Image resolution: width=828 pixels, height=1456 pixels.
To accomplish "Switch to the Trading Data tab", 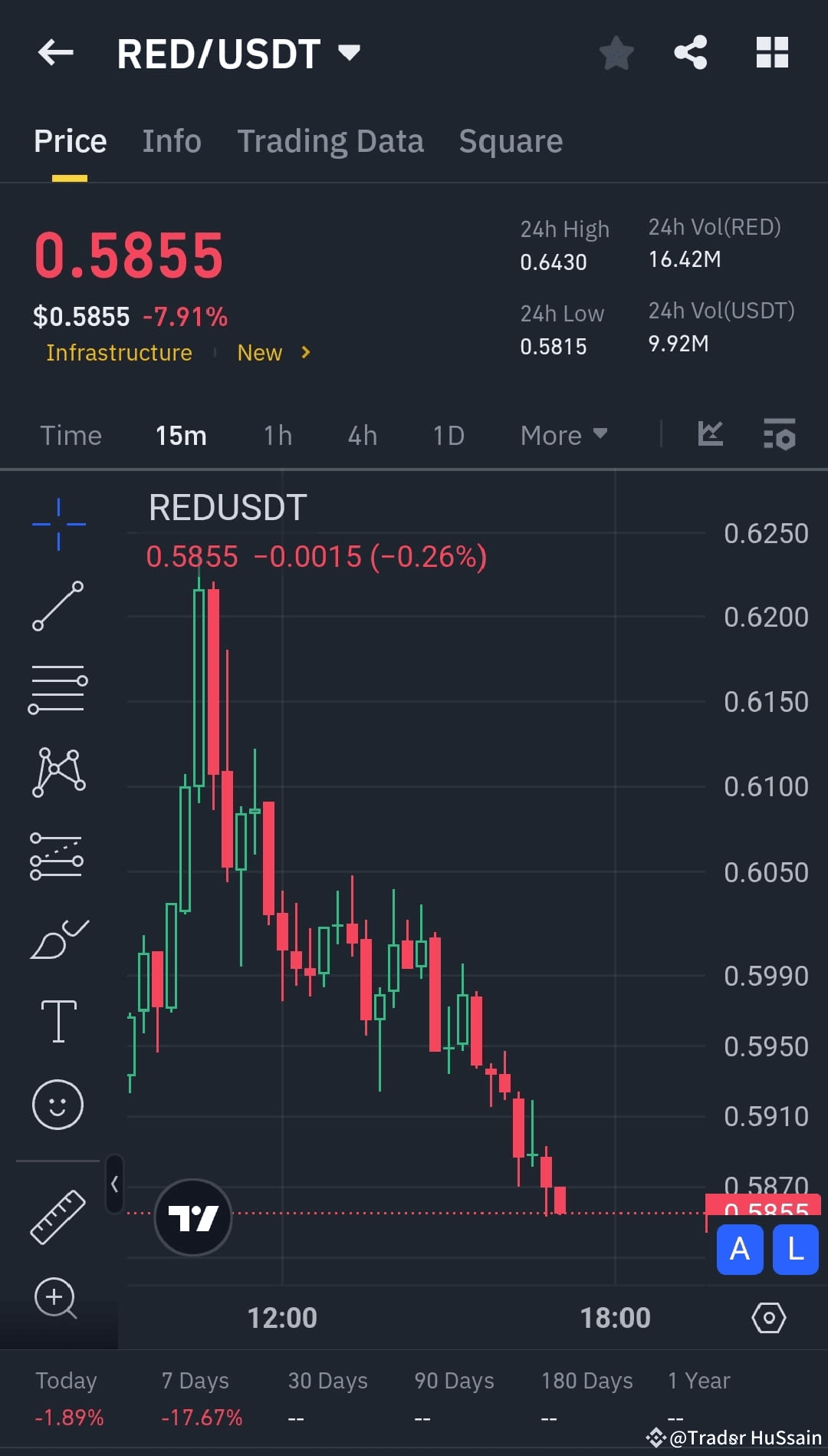I will [330, 141].
